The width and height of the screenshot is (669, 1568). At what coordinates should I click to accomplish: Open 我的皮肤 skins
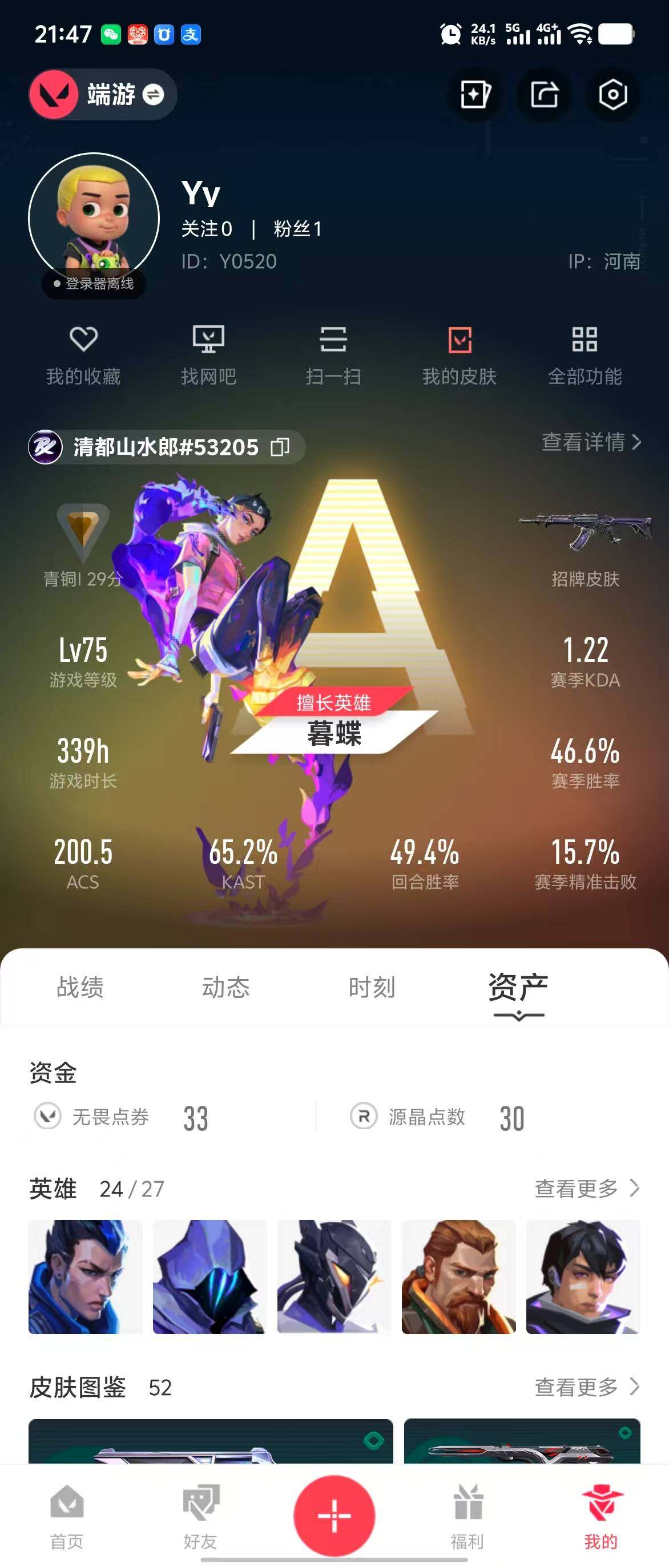pyautogui.click(x=460, y=355)
